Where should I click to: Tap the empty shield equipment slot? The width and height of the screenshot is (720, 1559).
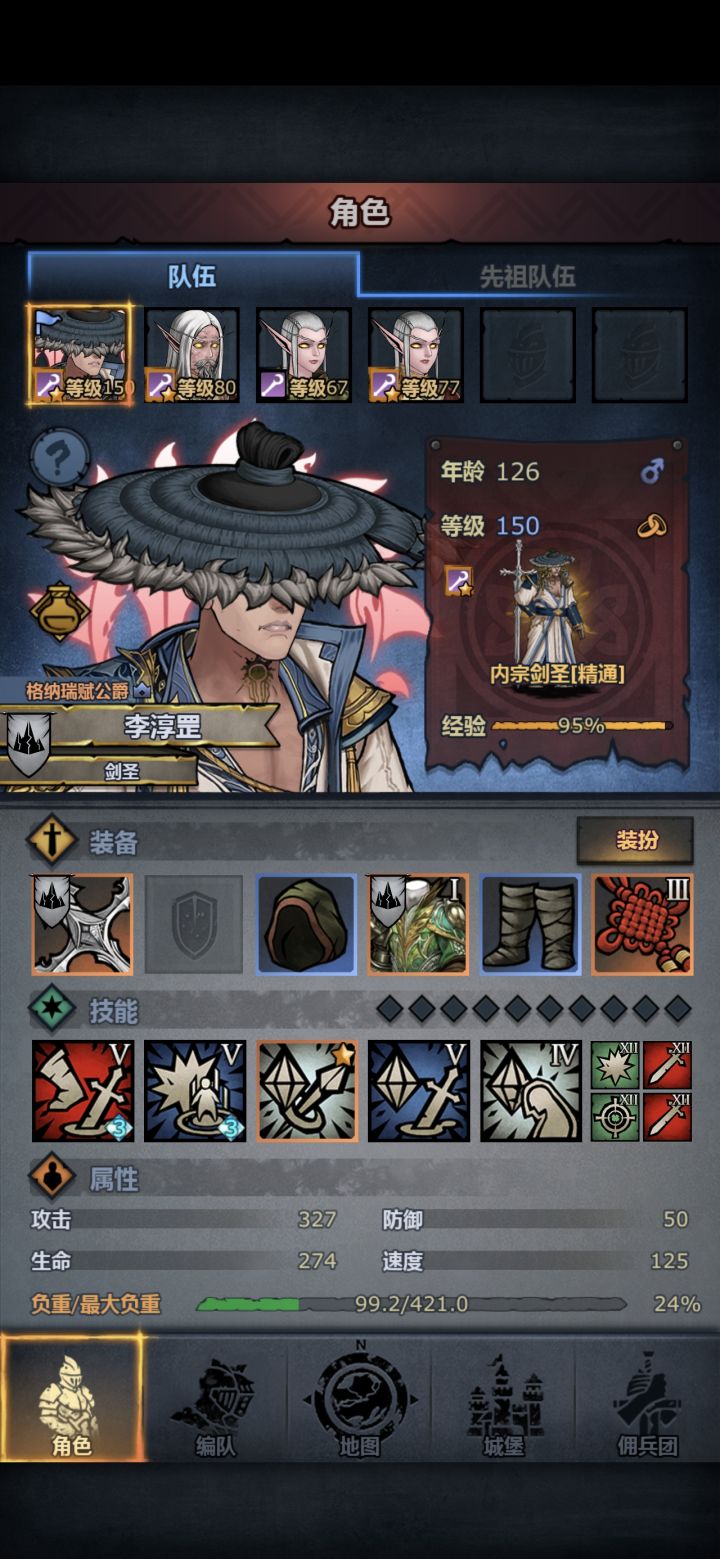point(194,924)
